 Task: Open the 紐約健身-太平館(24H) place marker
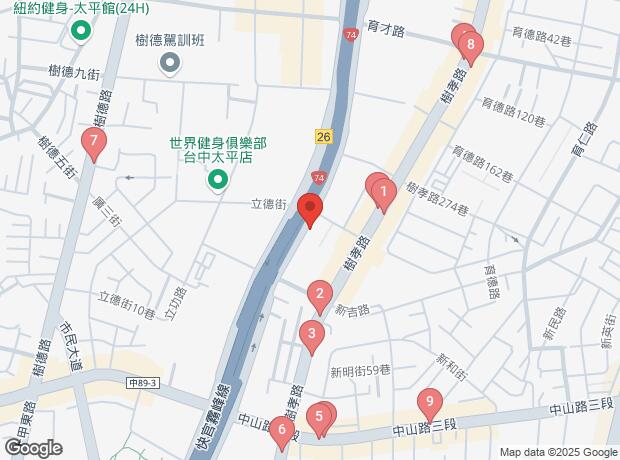[x=81, y=31]
